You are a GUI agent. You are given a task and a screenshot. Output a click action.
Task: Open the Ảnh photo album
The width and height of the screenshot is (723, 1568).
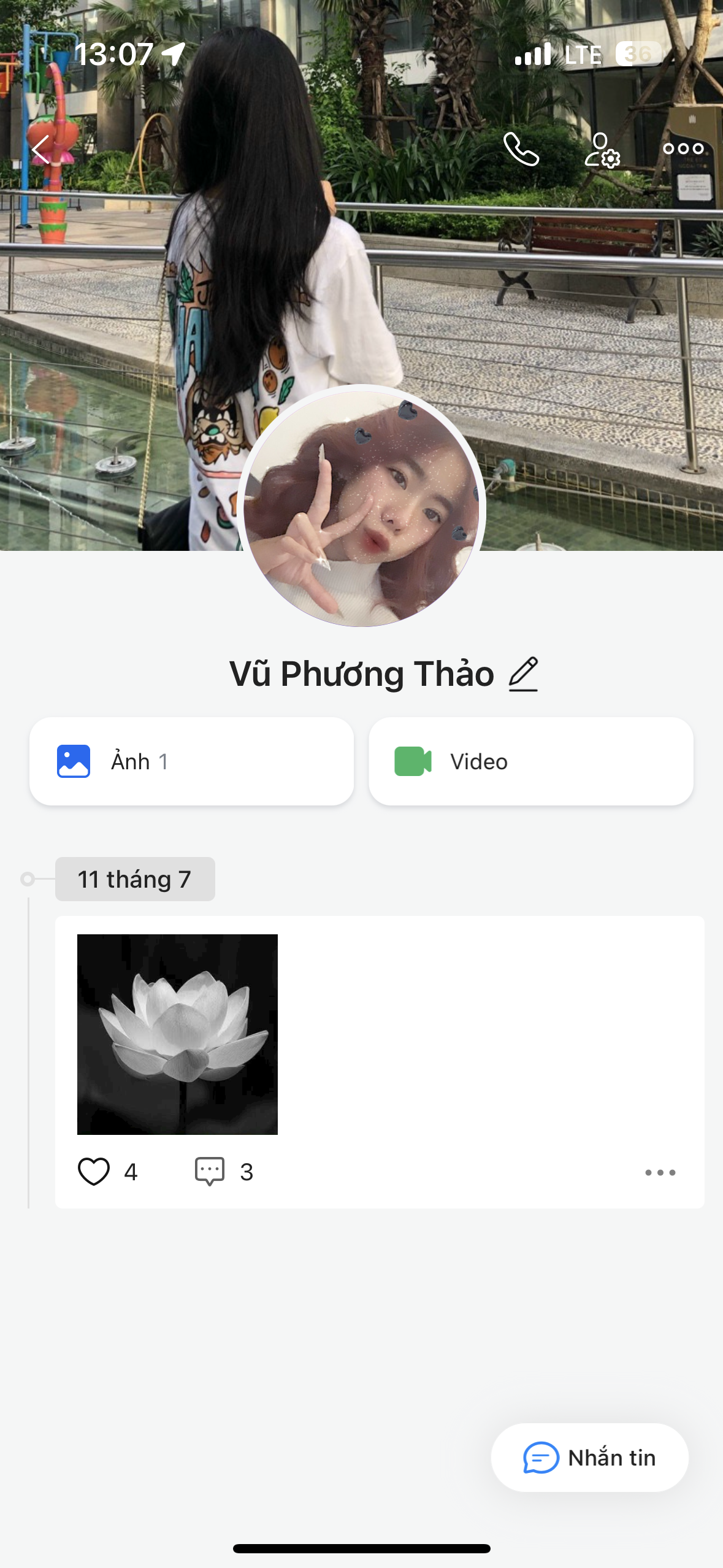pyautogui.click(x=191, y=761)
